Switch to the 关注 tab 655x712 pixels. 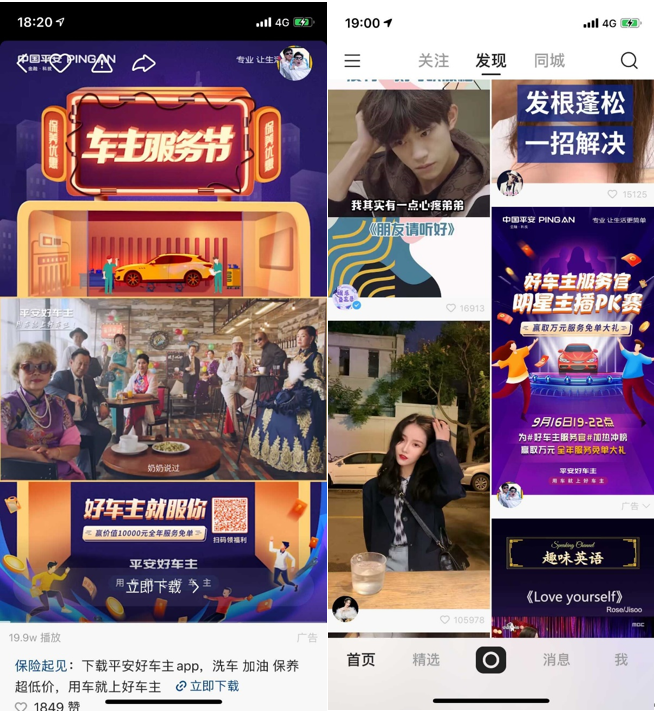pyautogui.click(x=433, y=60)
